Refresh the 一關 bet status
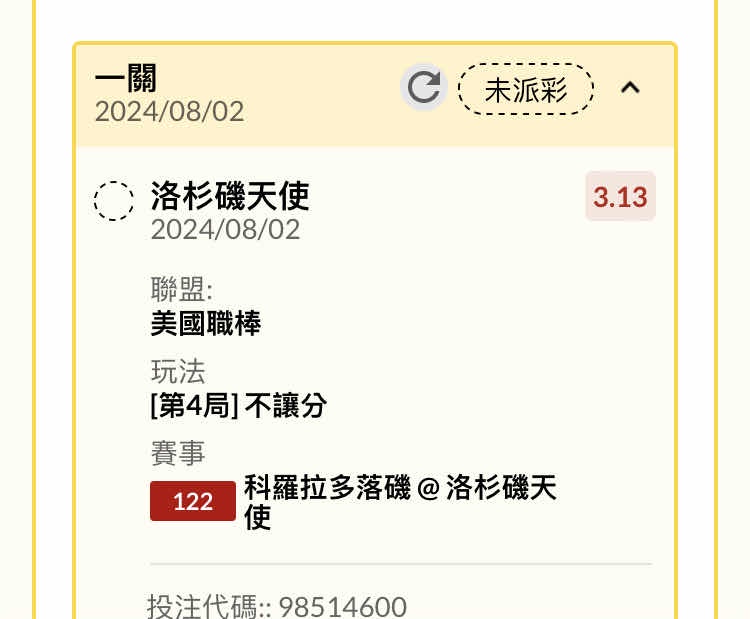The height and width of the screenshot is (619, 750). tap(424, 88)
